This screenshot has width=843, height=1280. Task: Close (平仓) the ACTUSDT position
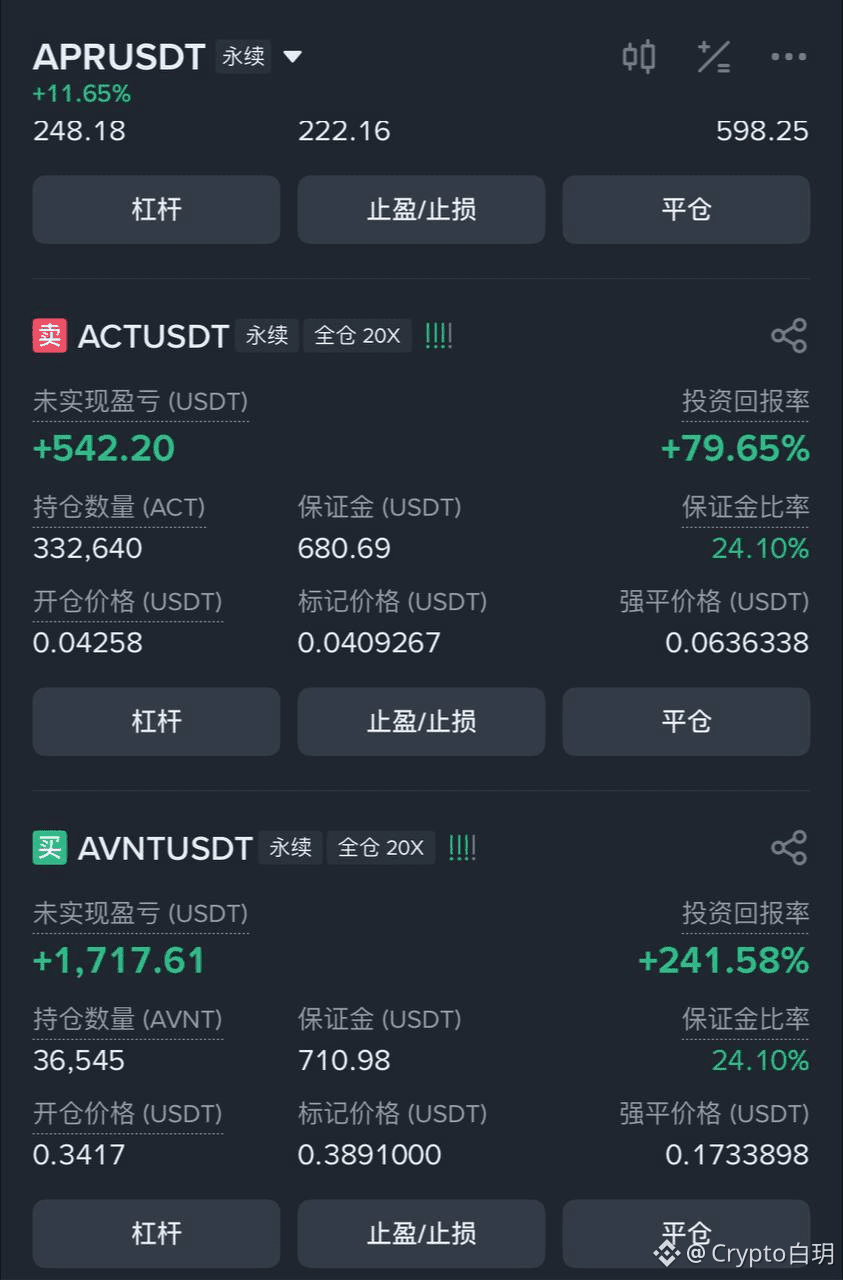point(686,721)
